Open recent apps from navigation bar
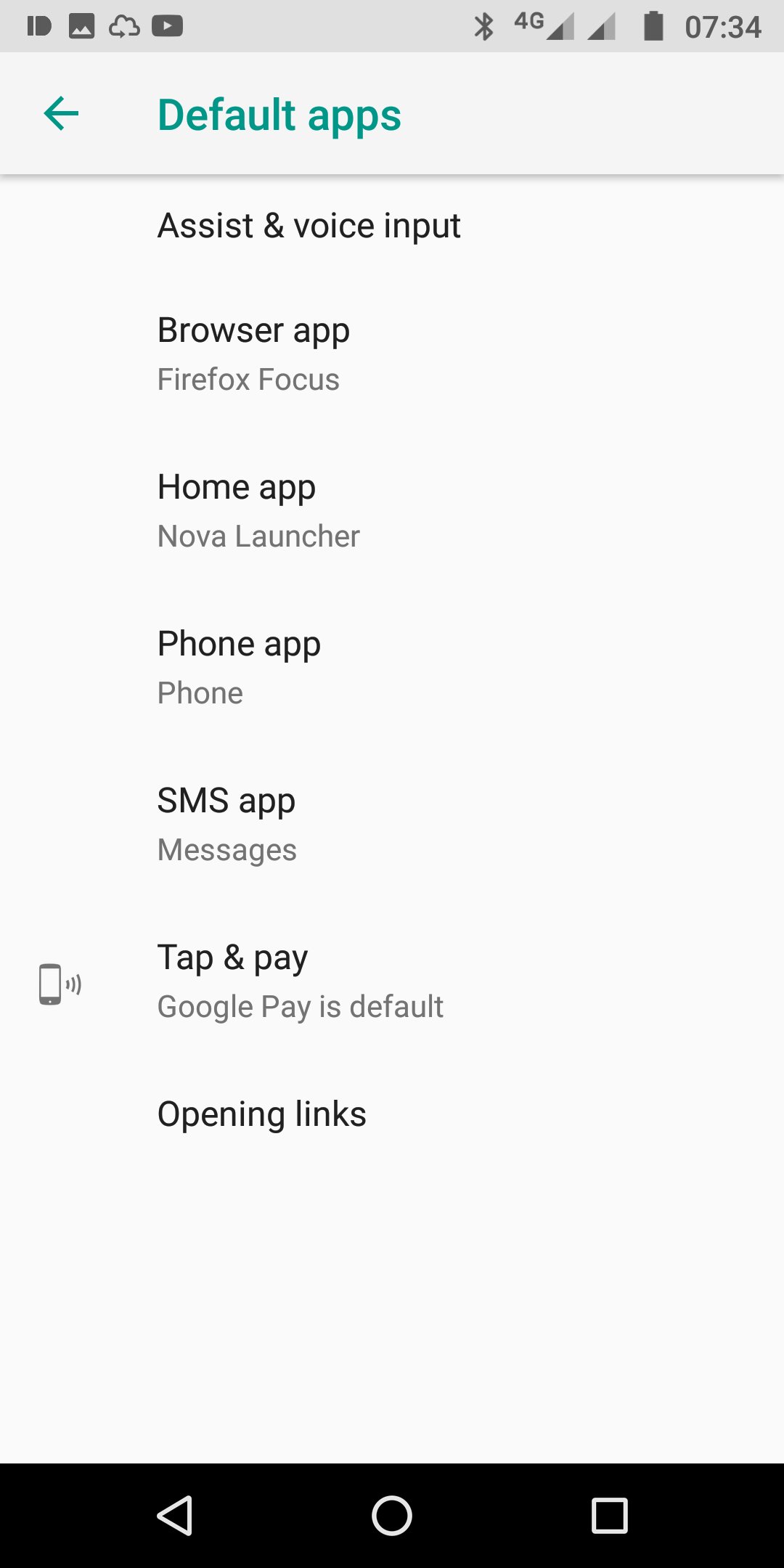 (x=609, y=1516)
